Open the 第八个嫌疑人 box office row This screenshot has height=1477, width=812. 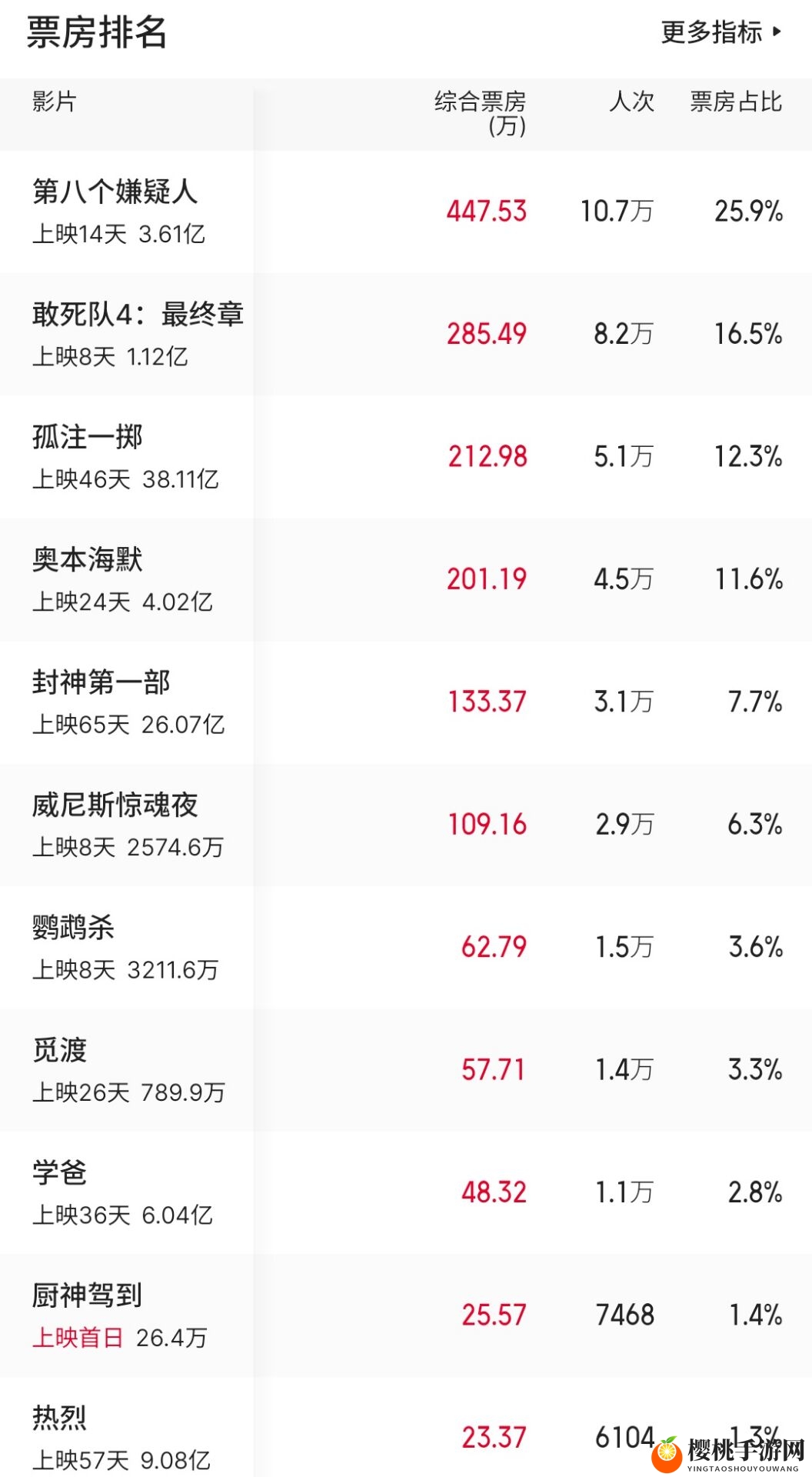pyautogui.click(x=406, y=212)
